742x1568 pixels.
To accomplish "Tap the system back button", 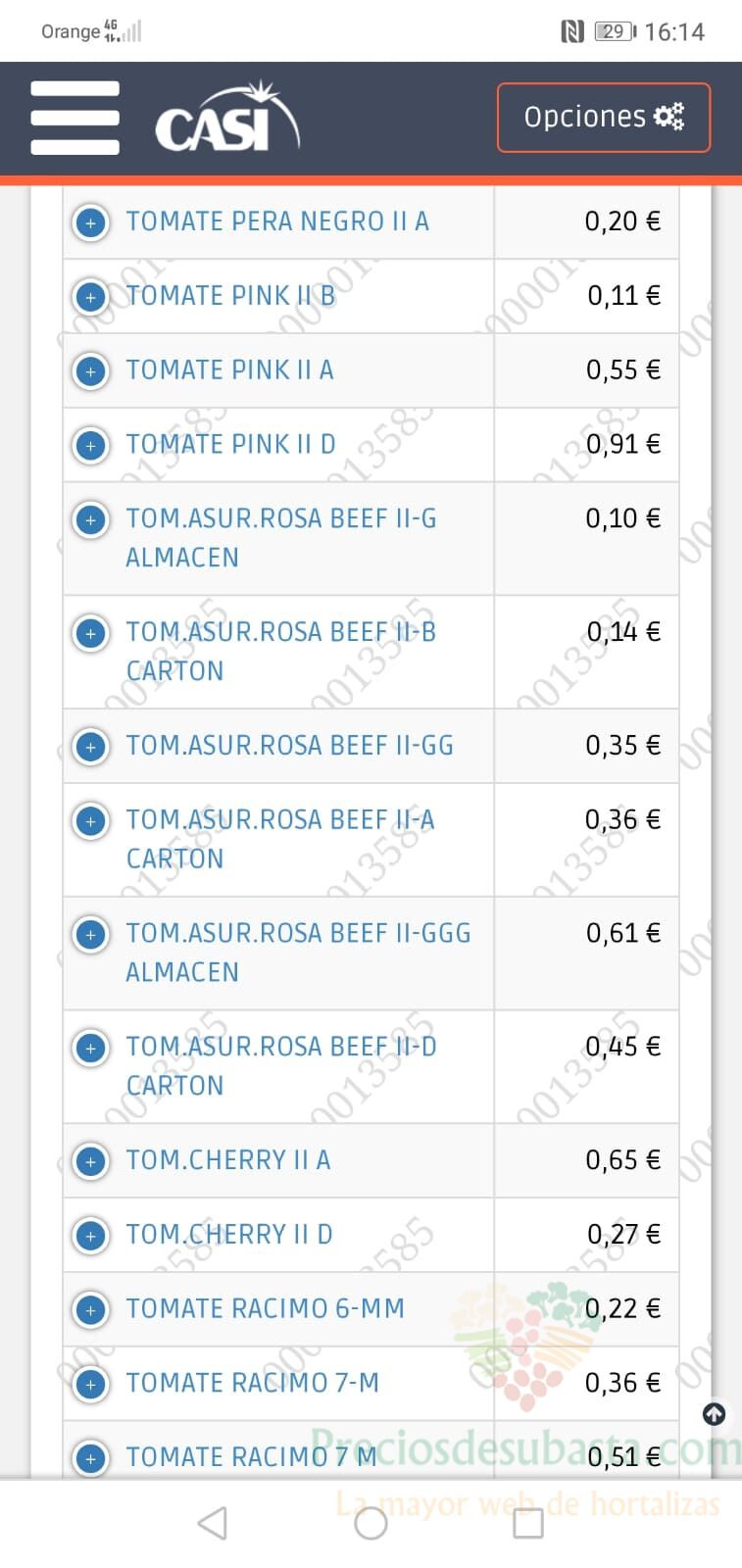I will coord(213,1523).
